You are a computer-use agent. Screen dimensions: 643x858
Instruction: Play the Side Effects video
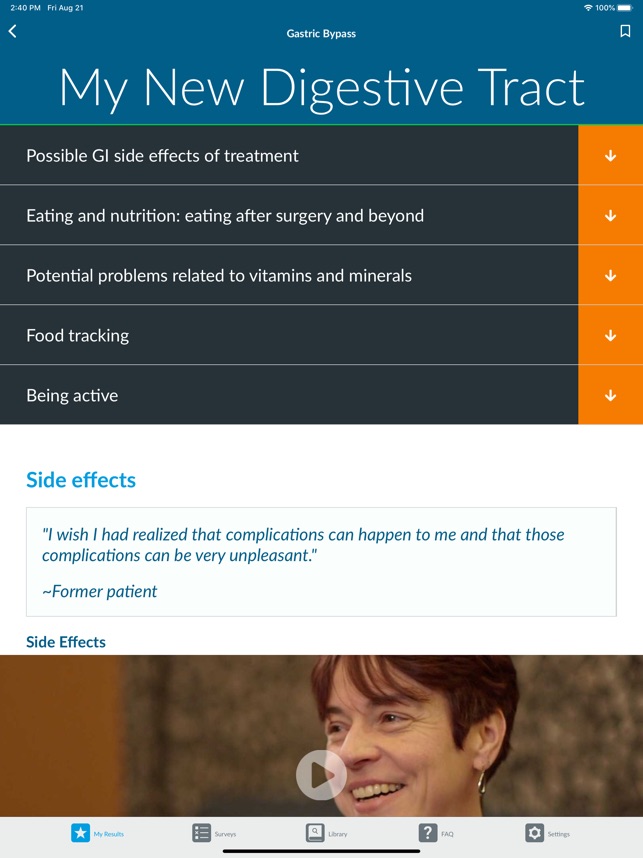[x=321, y=774]
